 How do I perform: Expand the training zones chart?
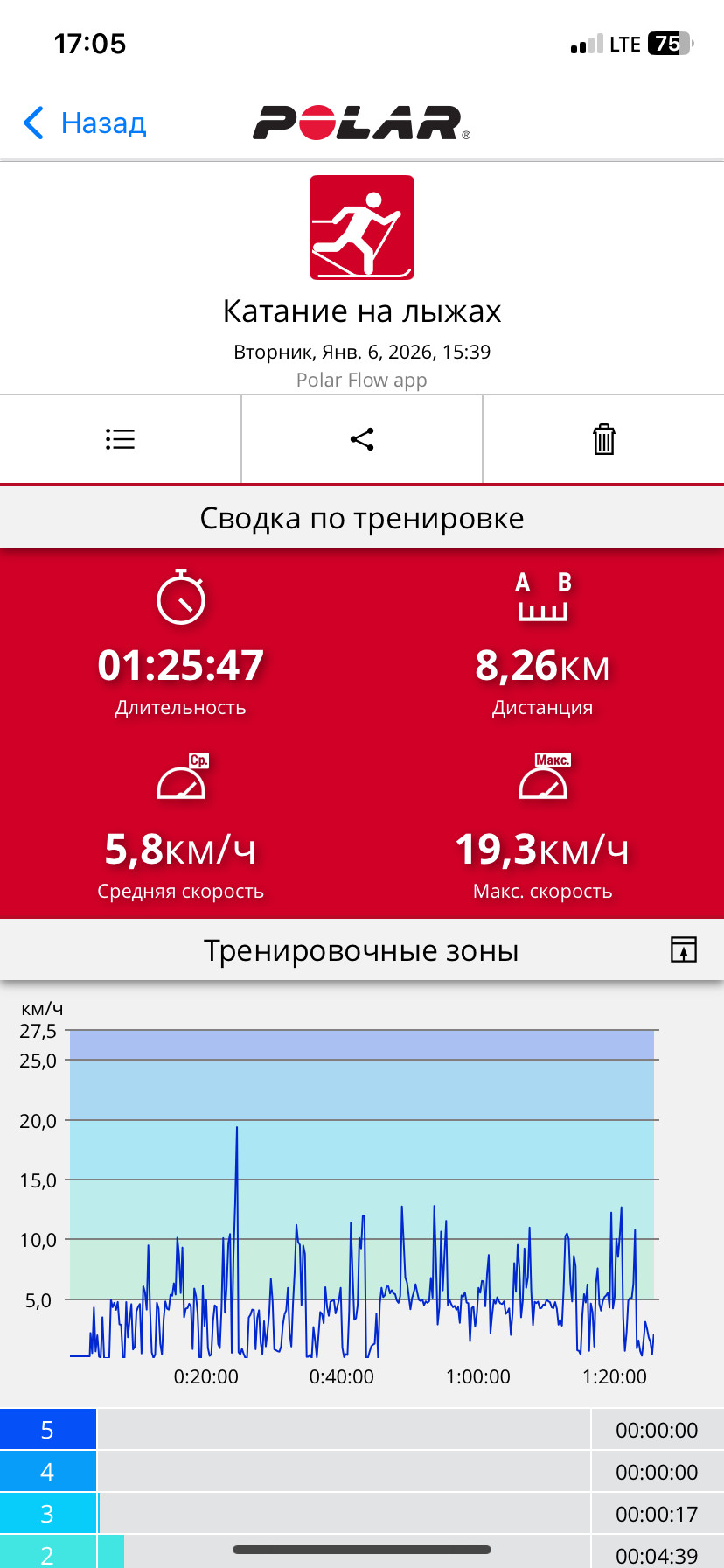tap(684, 949)
